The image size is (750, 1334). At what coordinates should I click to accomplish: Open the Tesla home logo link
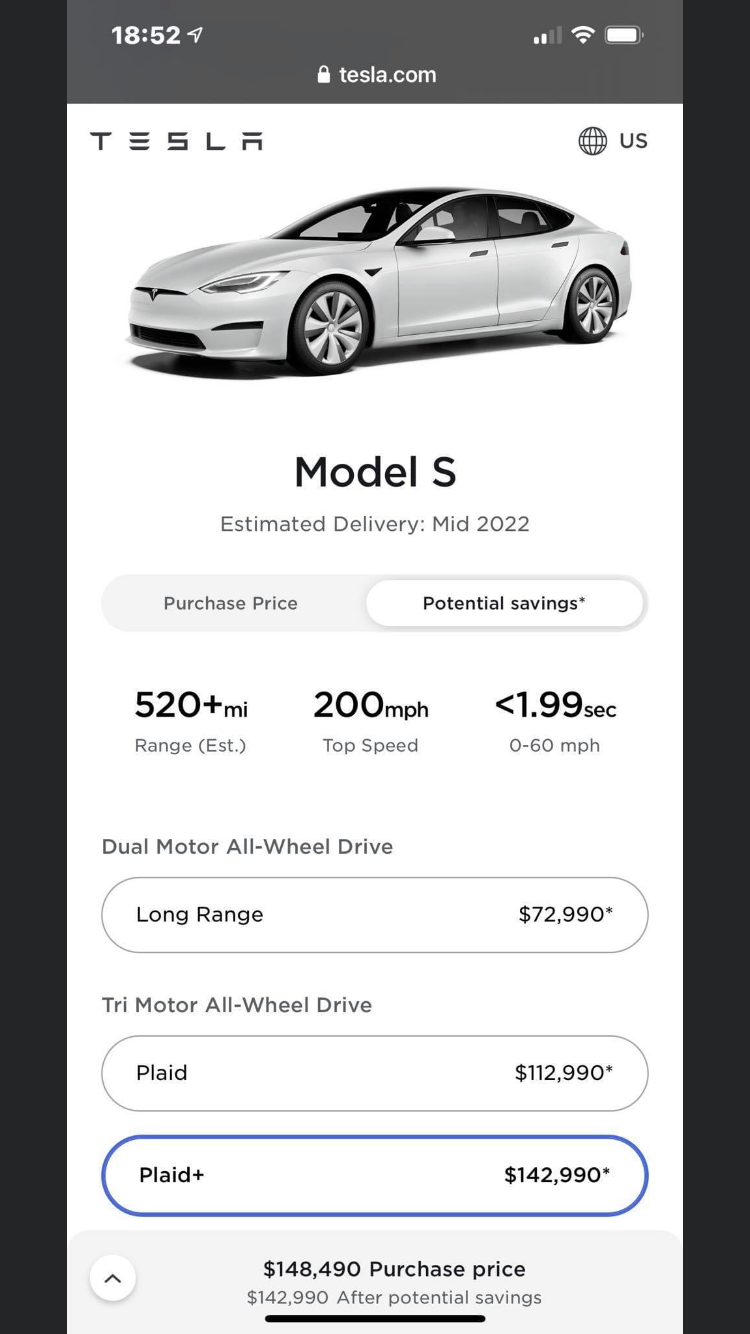(x=177, y=141)
